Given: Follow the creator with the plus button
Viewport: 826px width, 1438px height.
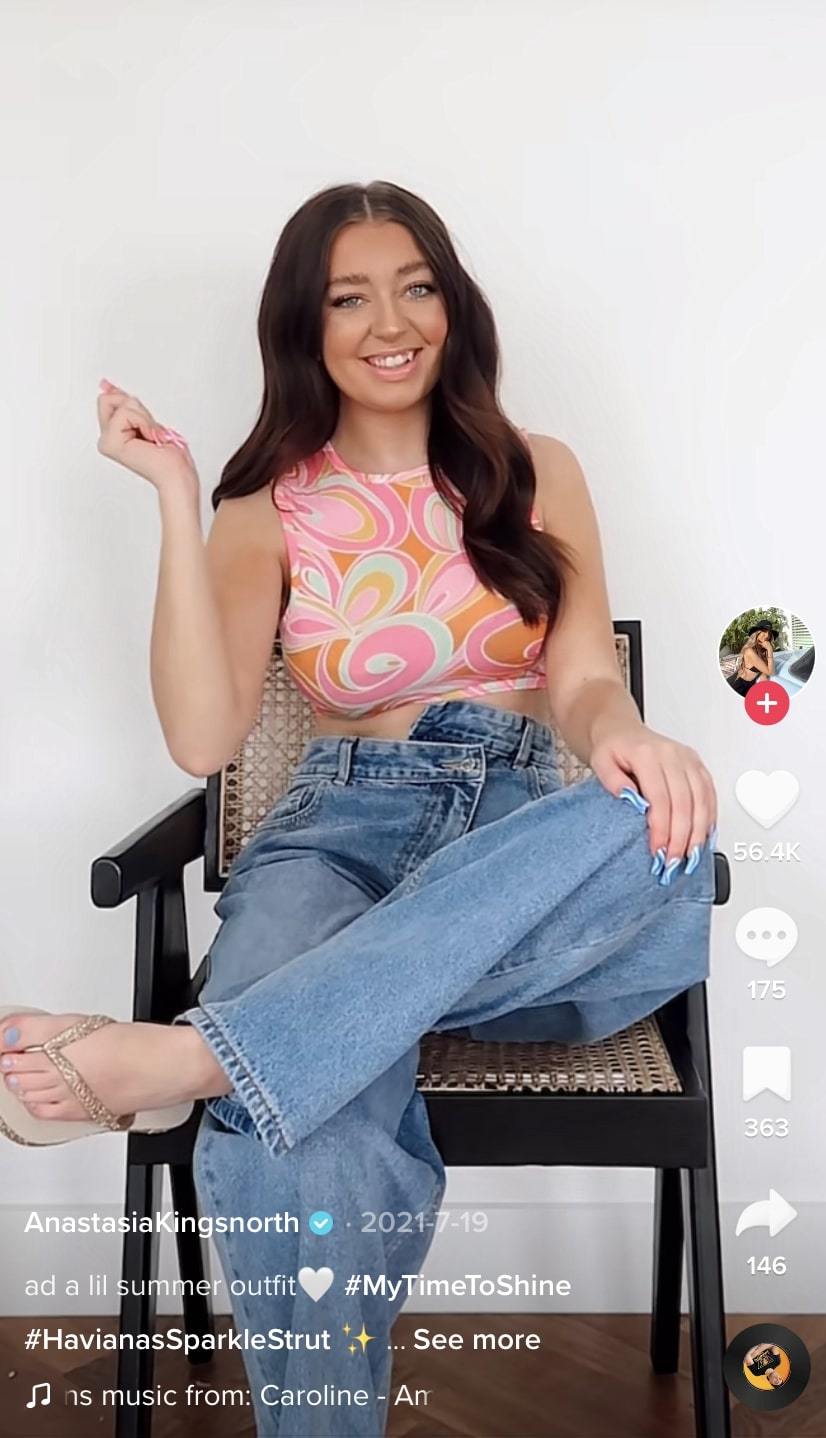Looking at the screenshot, I should pyautogui.click(x=766, y=703).
